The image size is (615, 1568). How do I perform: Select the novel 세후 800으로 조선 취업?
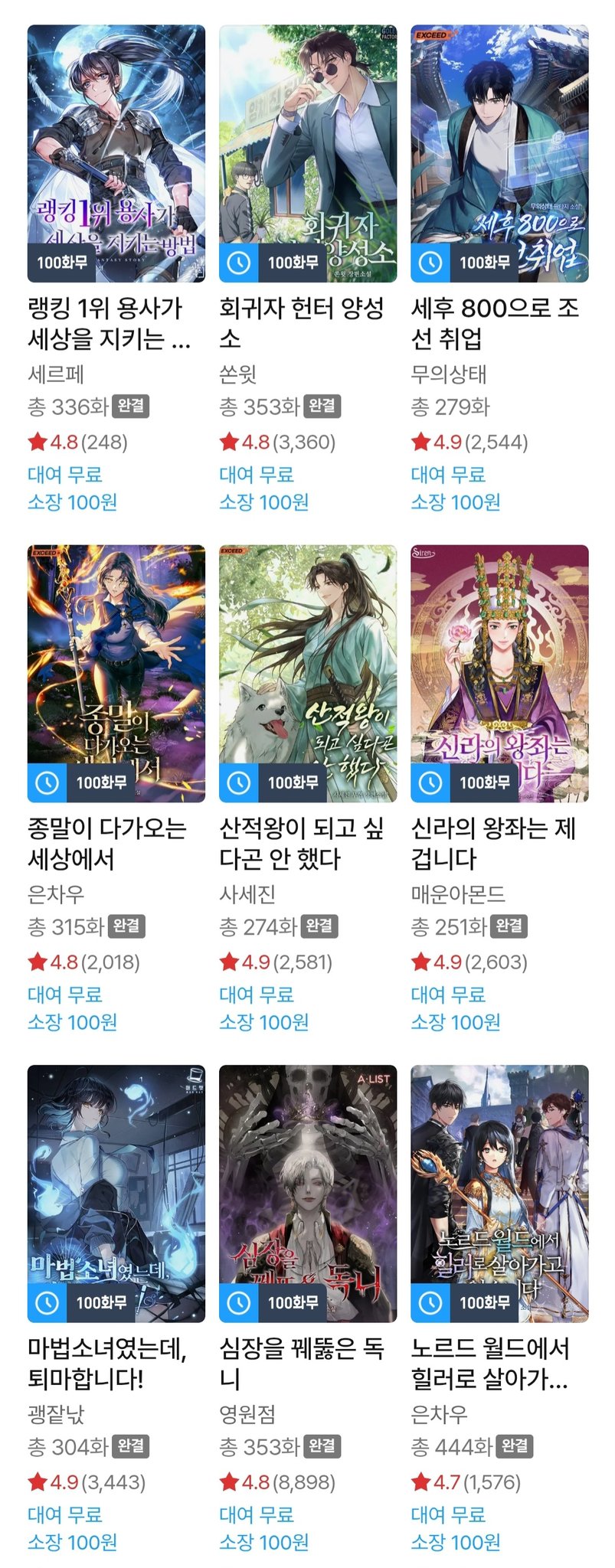tap(499, 153)
